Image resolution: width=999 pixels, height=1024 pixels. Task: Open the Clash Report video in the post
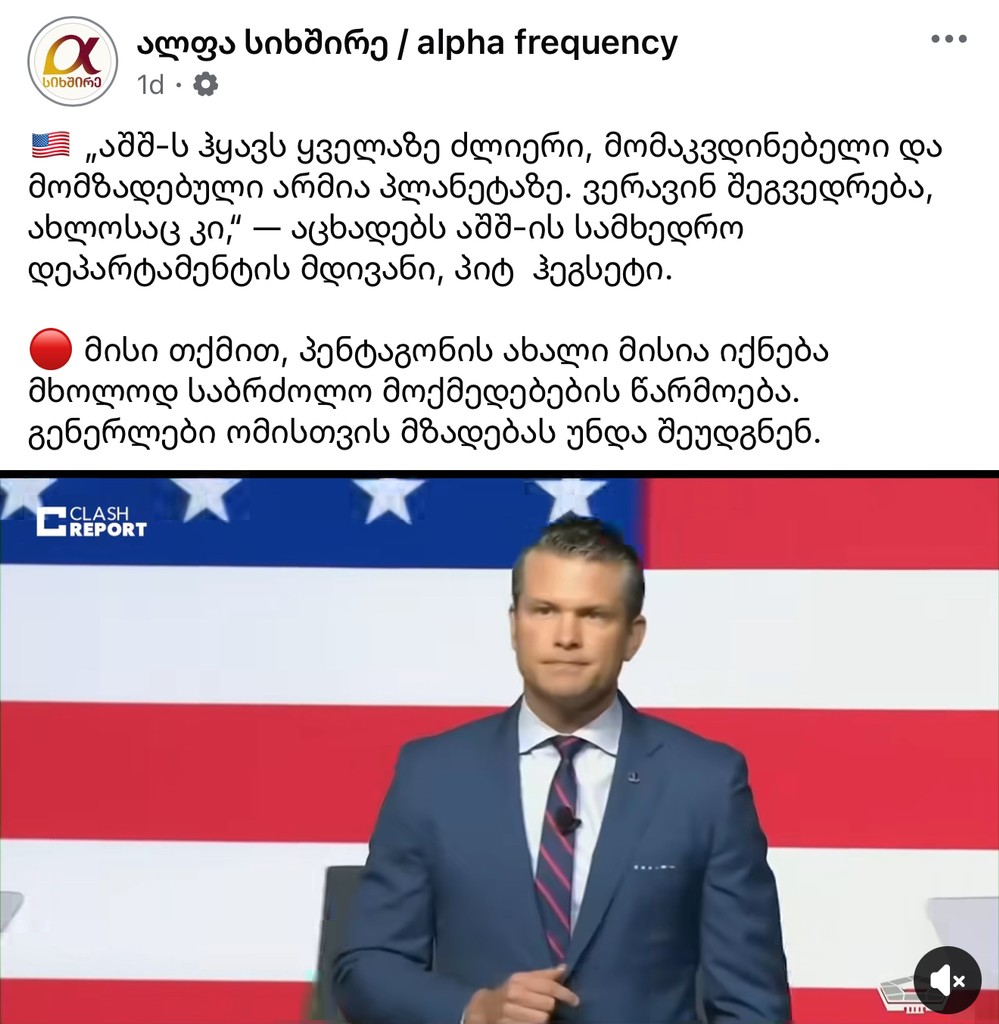point(499,748)
